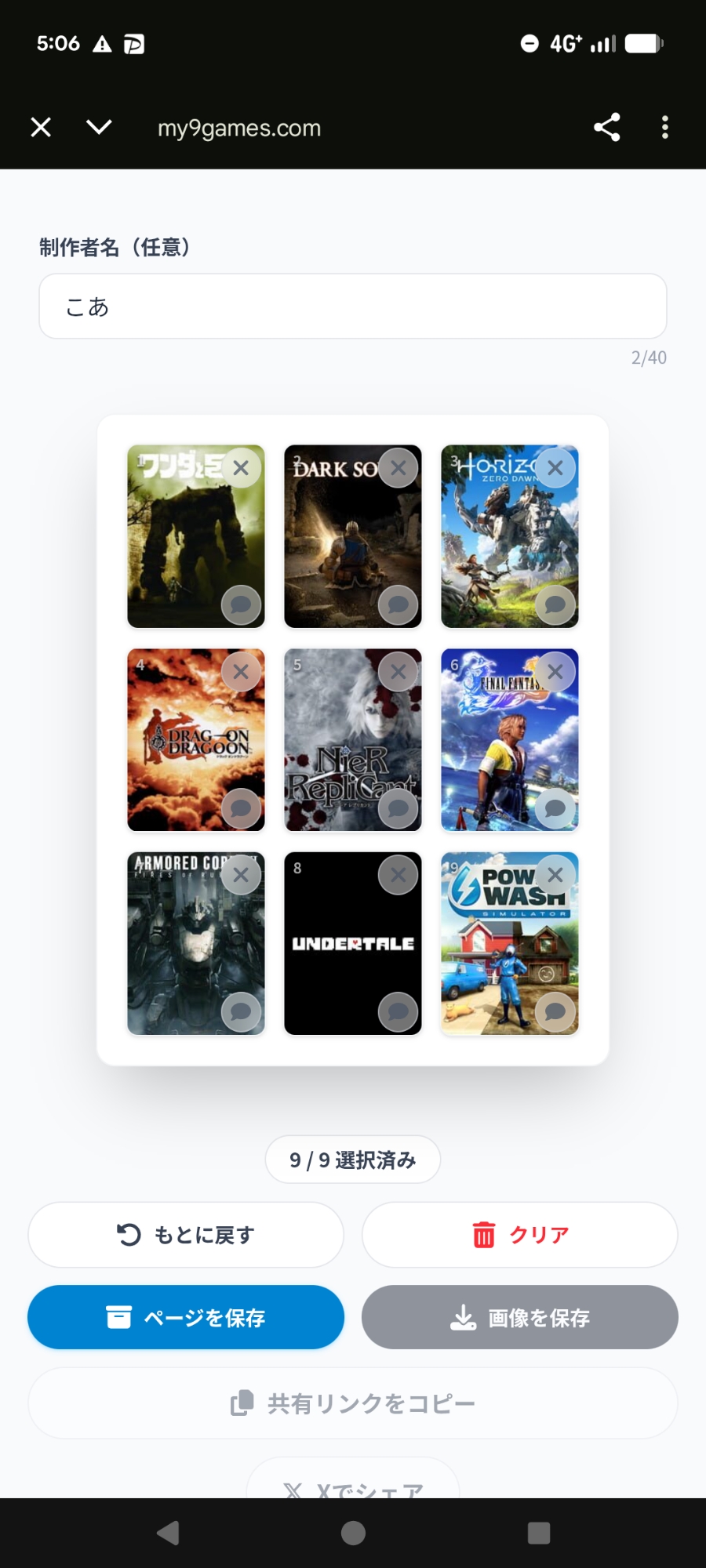Go back using the system back button
This screenshot has width=706, height=1568.
coord(168,1533)
